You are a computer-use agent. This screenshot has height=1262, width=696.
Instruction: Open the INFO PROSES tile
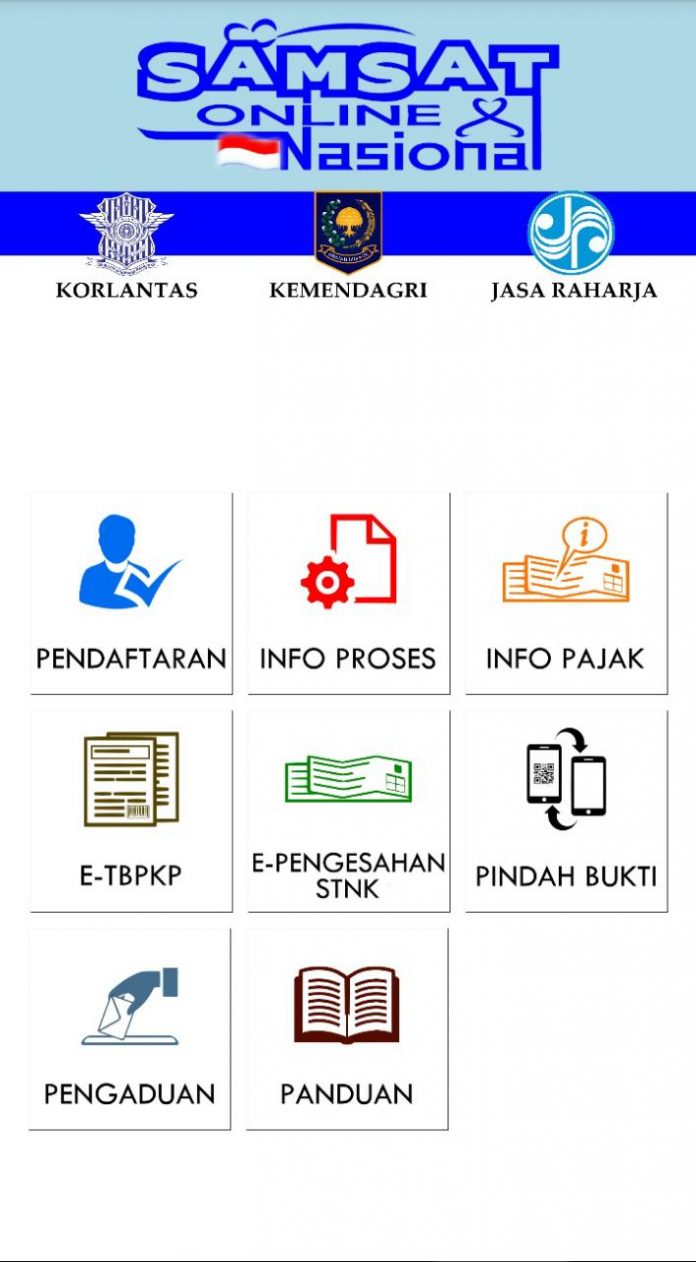click(x=349, y=593)
